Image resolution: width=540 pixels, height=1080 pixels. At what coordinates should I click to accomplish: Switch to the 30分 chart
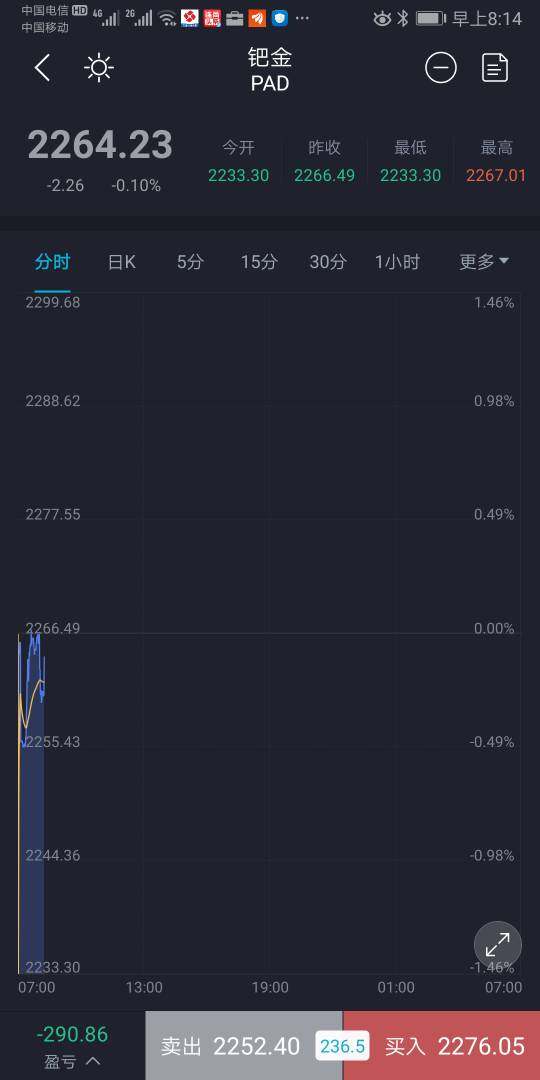(x=328, y=262)
